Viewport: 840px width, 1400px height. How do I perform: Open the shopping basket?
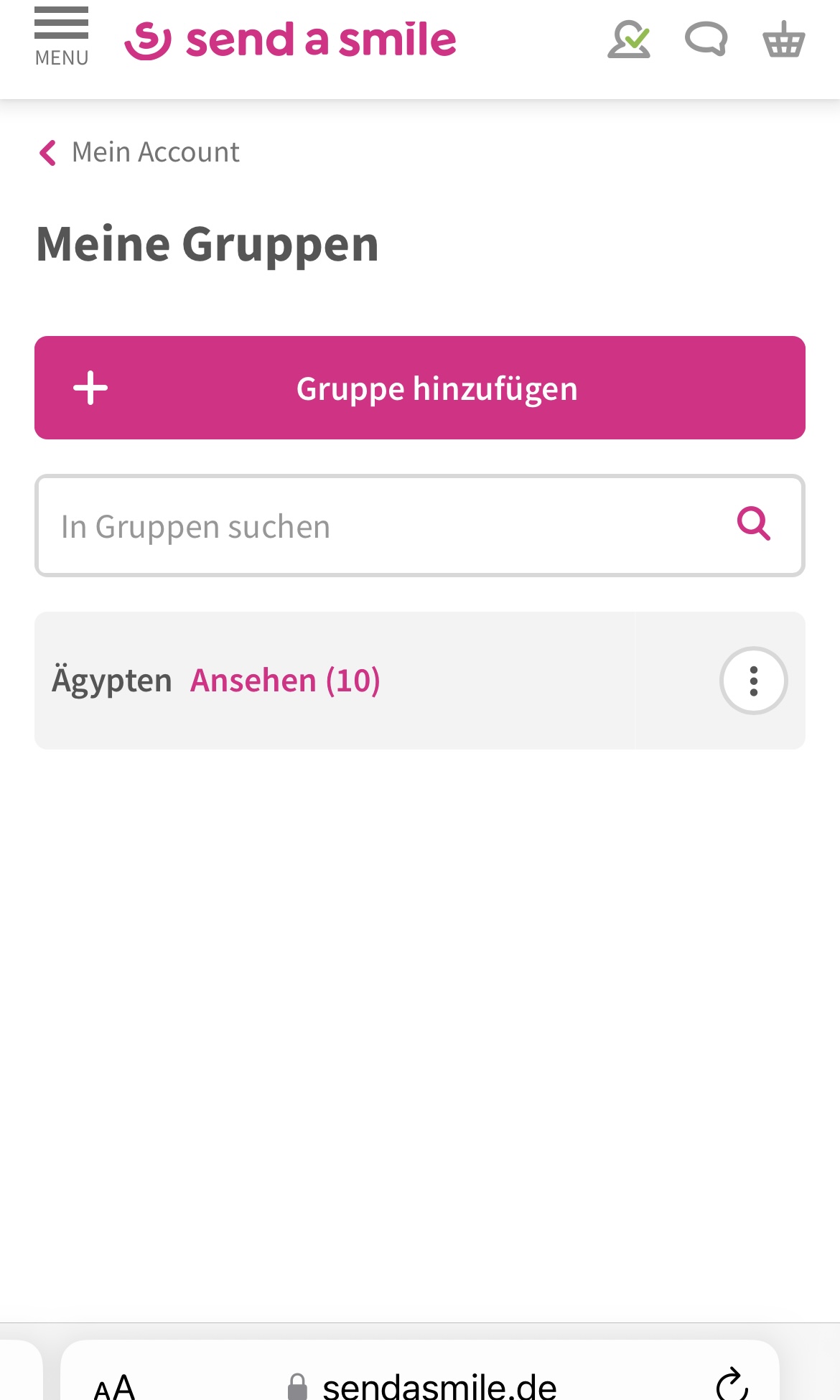click(784, 39)
